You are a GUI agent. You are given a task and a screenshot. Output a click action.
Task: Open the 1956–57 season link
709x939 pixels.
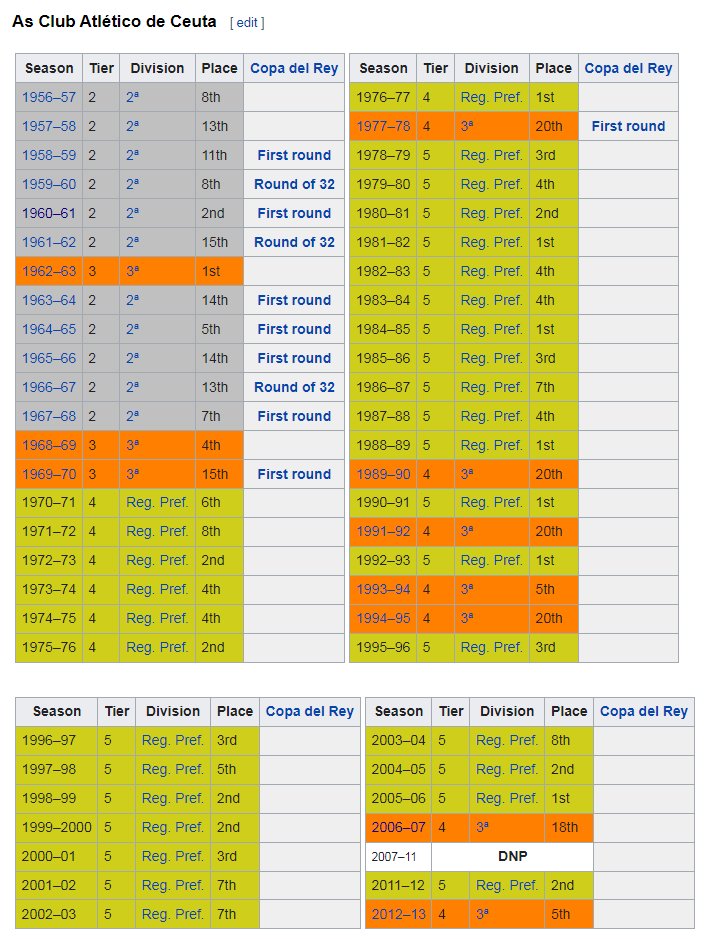48,98
